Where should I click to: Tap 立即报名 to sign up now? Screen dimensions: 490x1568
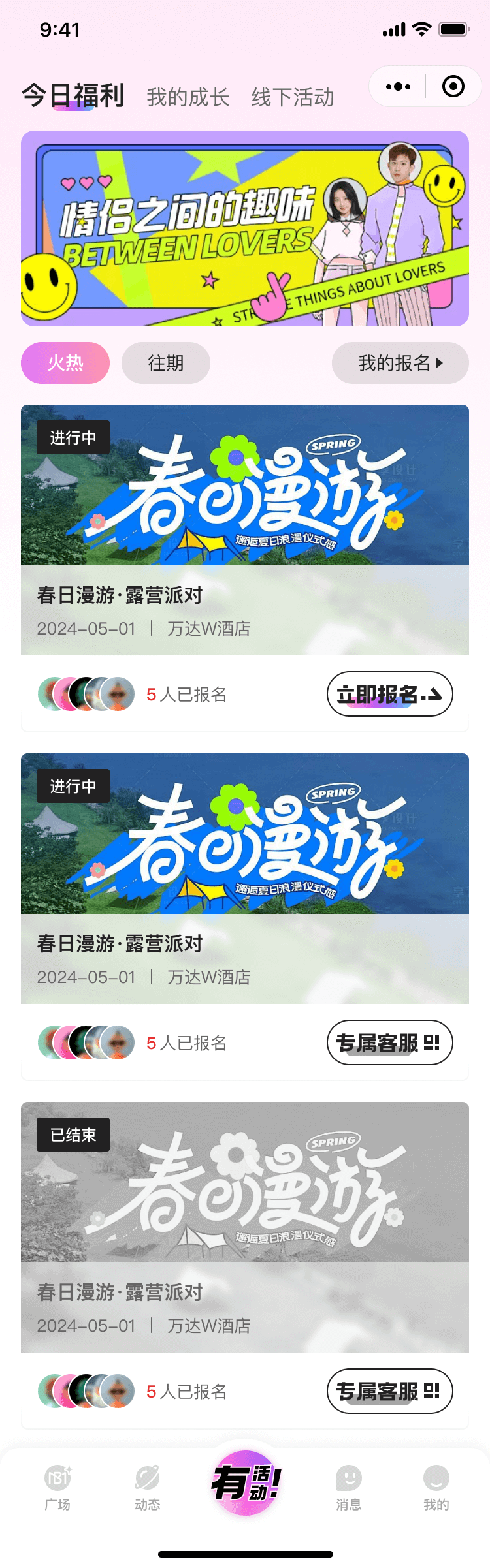[389, 694]
